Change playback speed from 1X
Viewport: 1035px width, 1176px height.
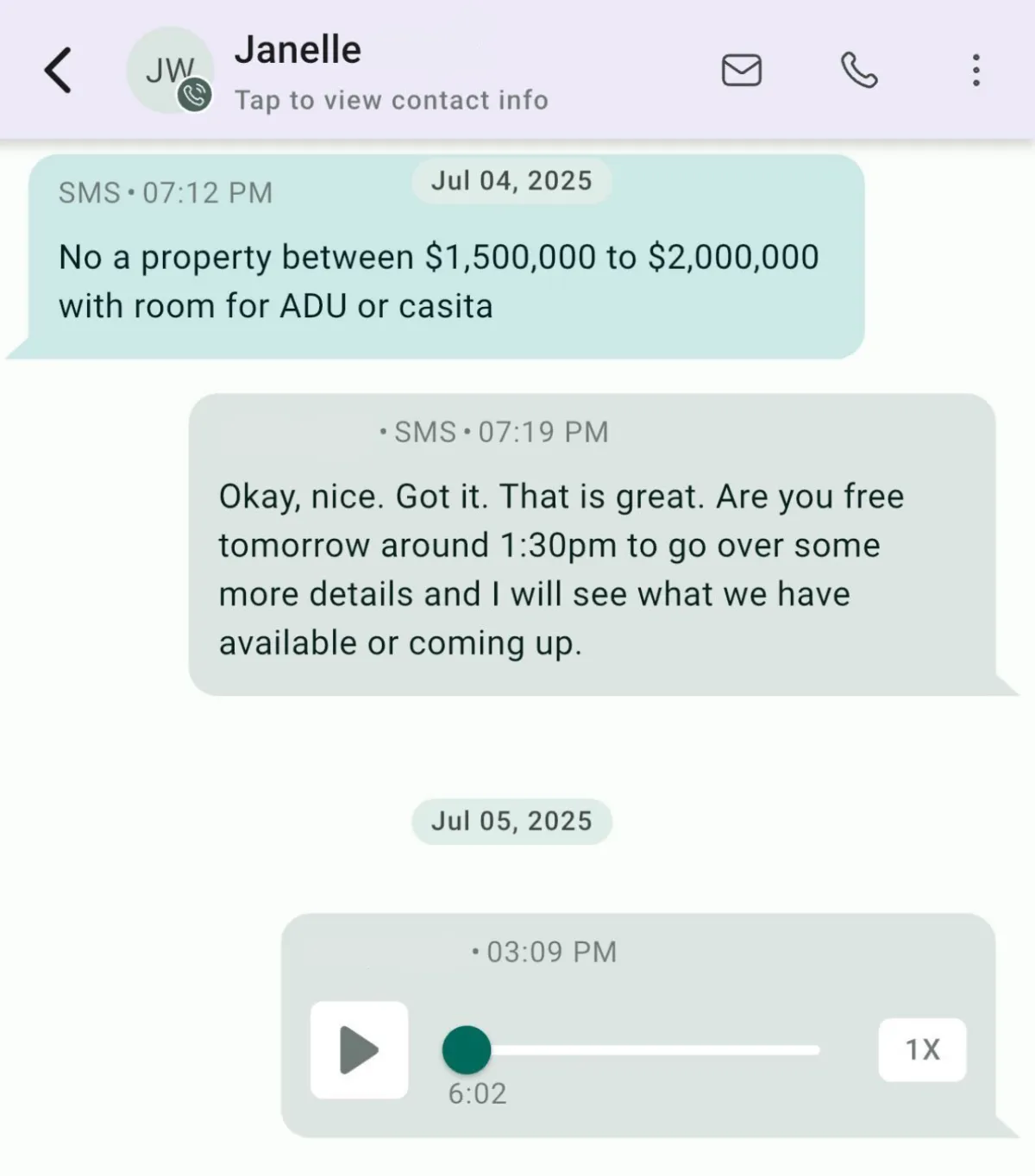click(x=922, y=1049)
